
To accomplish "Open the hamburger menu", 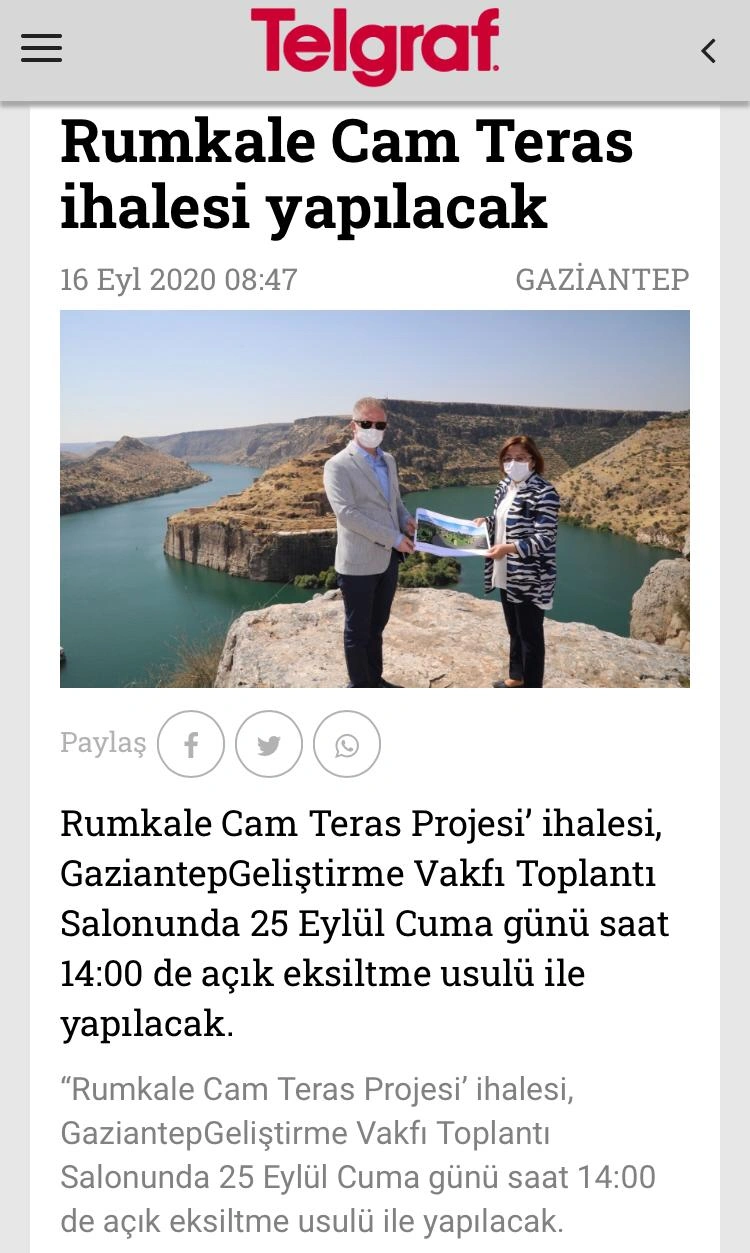I will [41, 48].
